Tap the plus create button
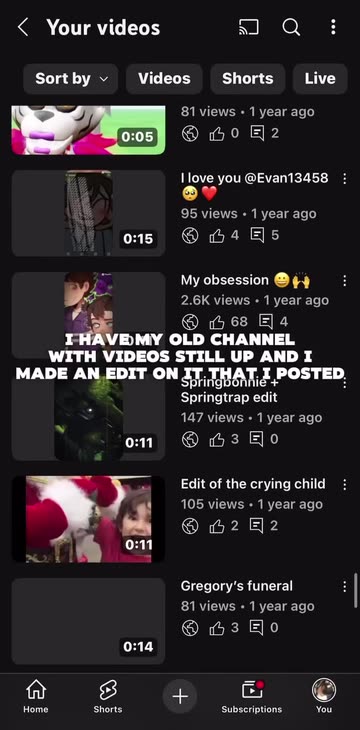The width and height of the screenshot is (360, 730). coord(180,696)
